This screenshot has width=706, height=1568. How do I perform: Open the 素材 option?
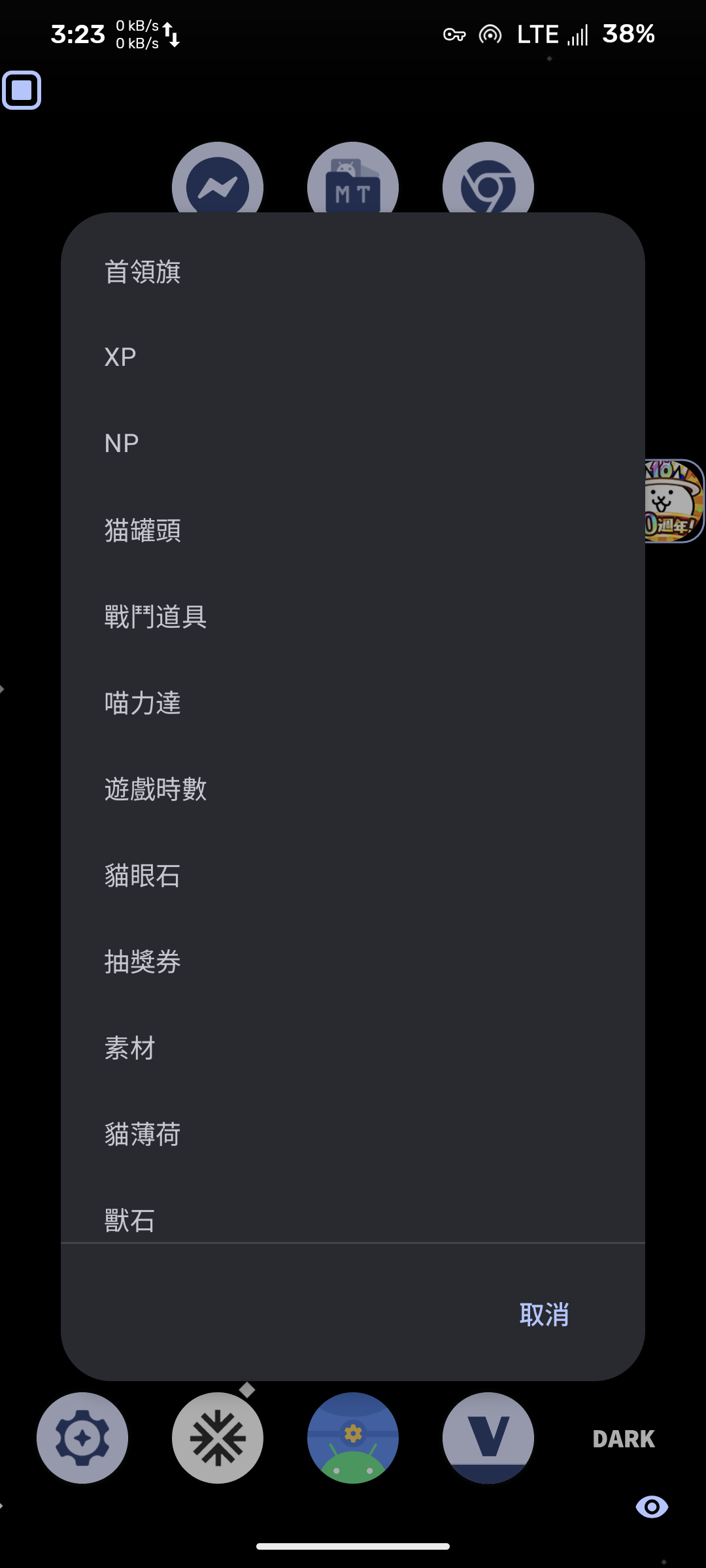[x=353, y=1048]
